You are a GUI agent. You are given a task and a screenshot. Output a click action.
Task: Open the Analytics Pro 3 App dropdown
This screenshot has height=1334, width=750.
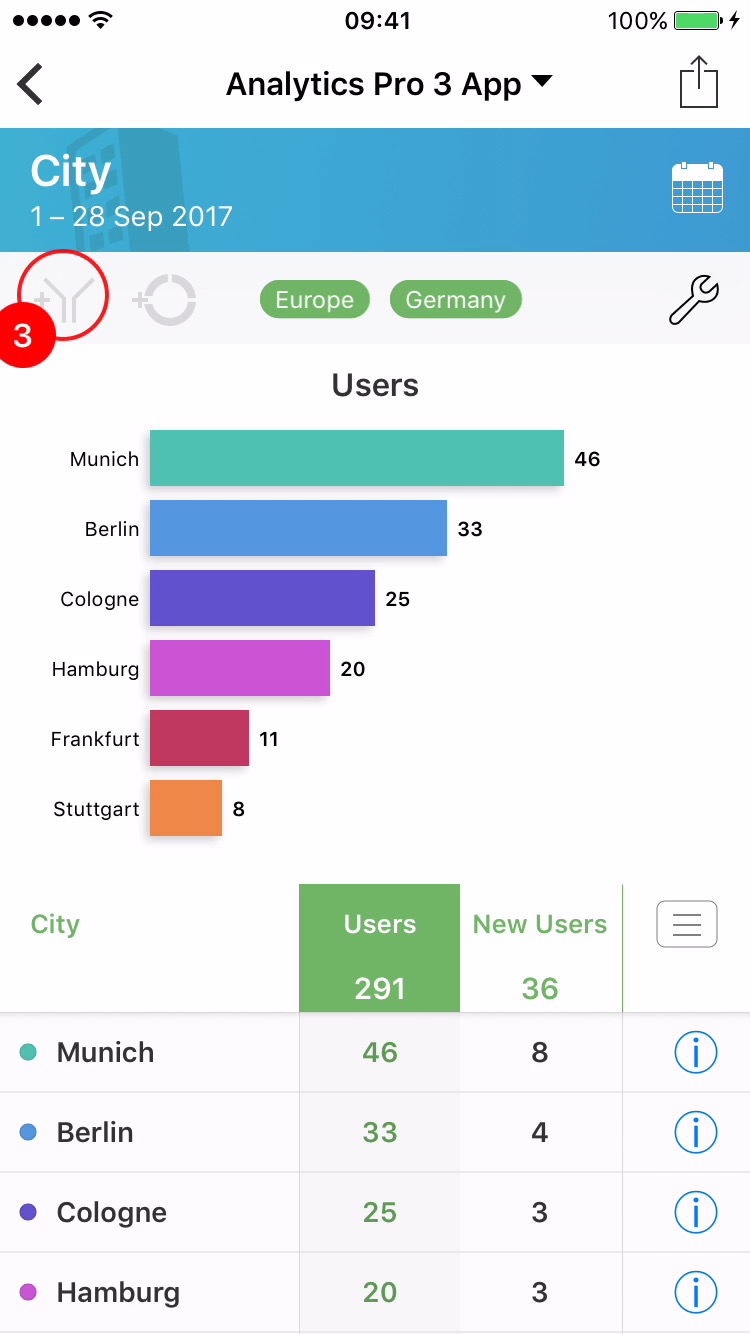point(388,84)
